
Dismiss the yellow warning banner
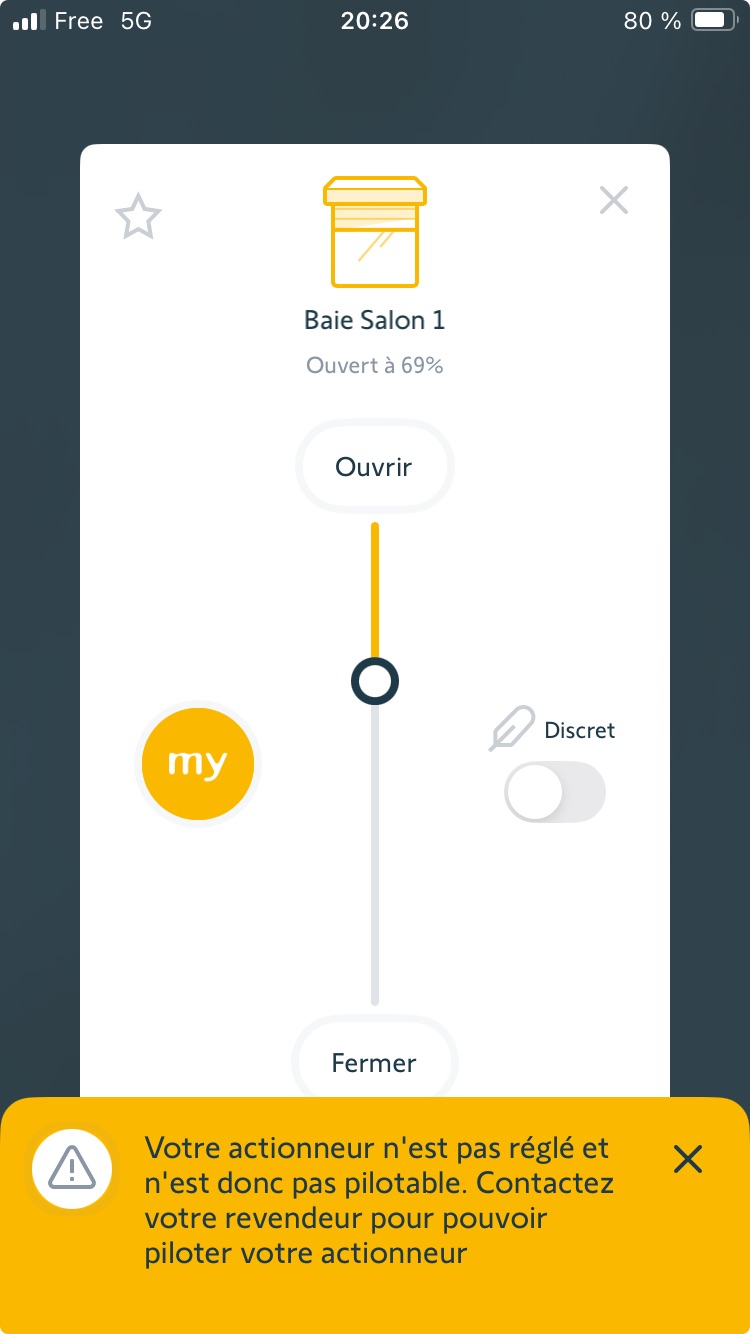[x=688, y=1160]
